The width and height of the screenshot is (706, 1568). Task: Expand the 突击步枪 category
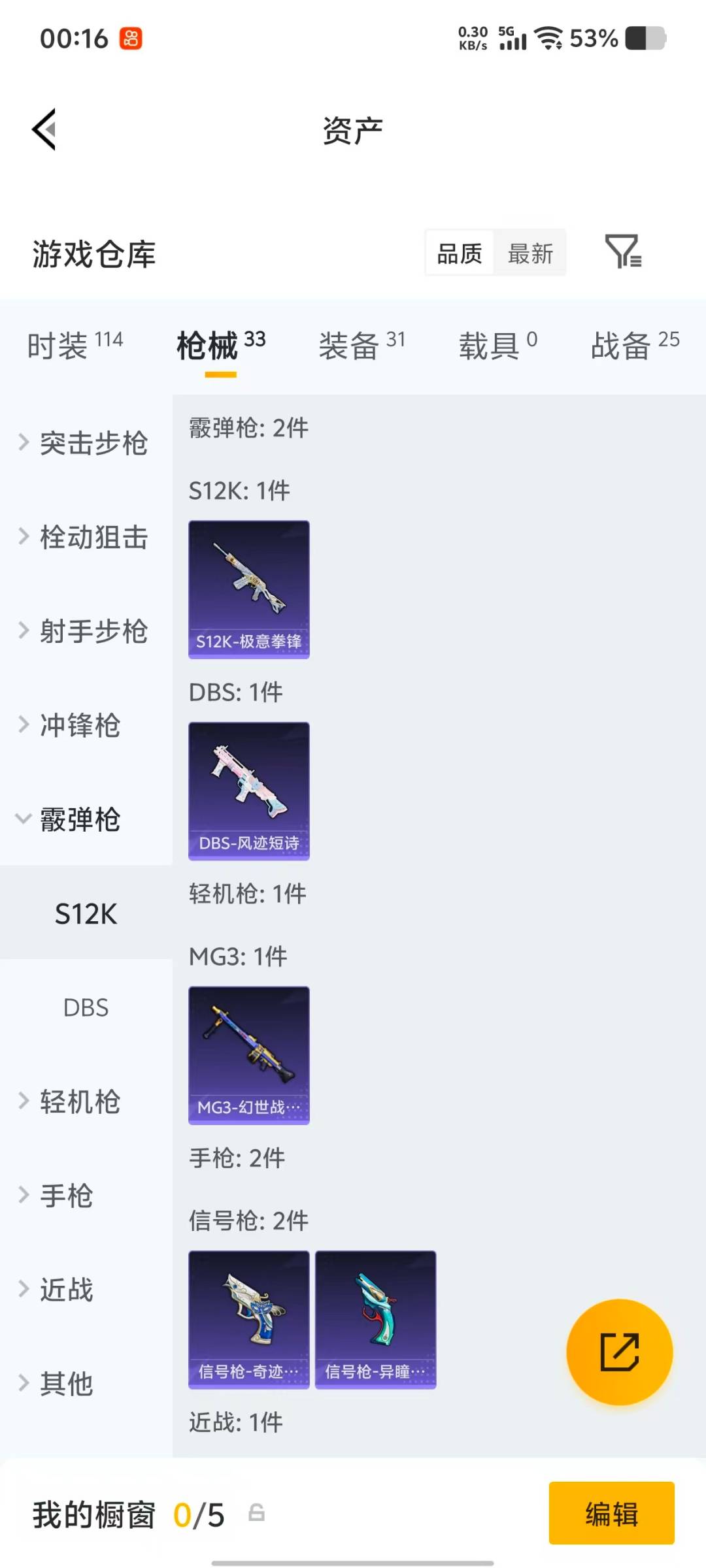point(93,443)
